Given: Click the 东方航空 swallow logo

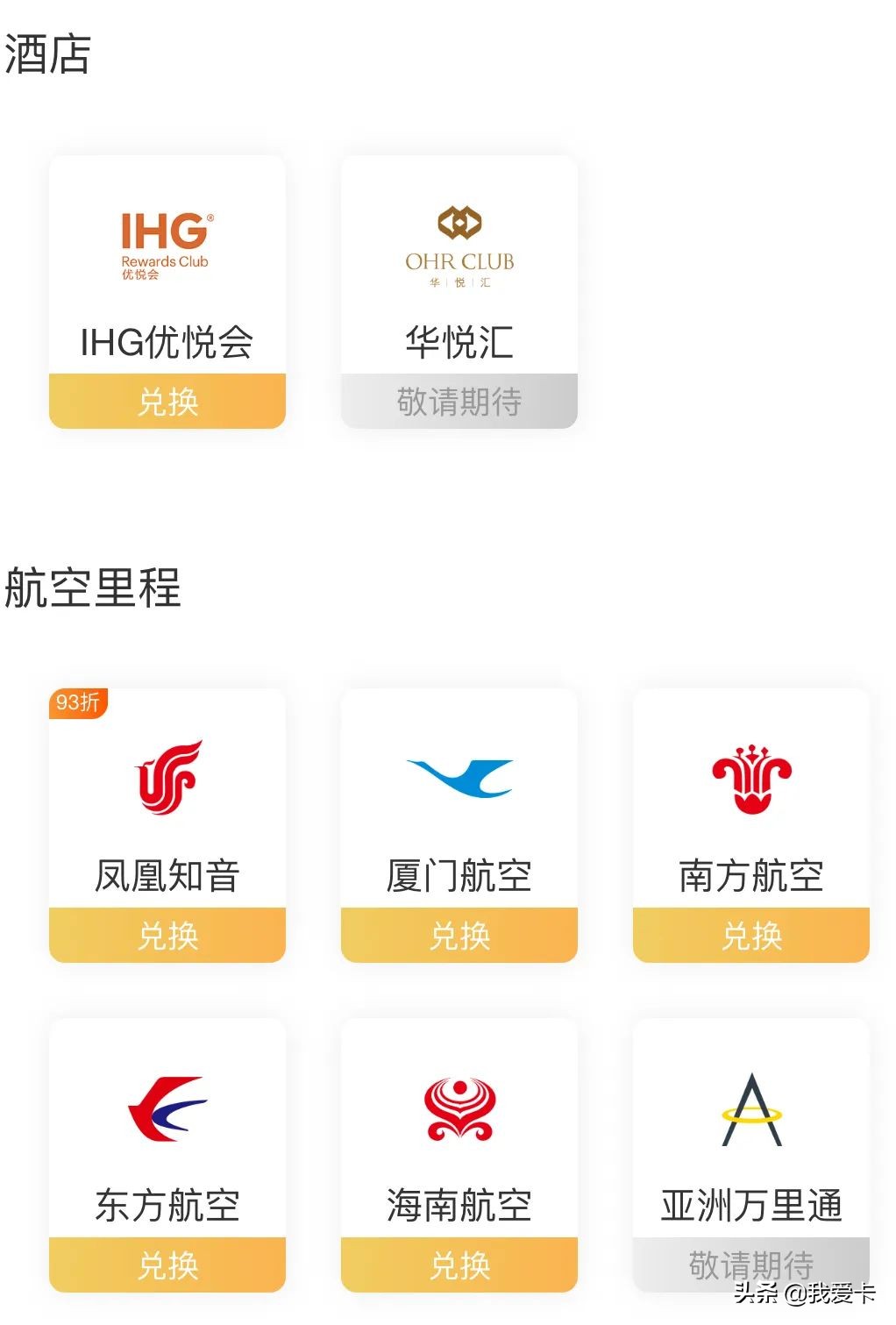Looking at the screenshot, I should pos(167,1109).
